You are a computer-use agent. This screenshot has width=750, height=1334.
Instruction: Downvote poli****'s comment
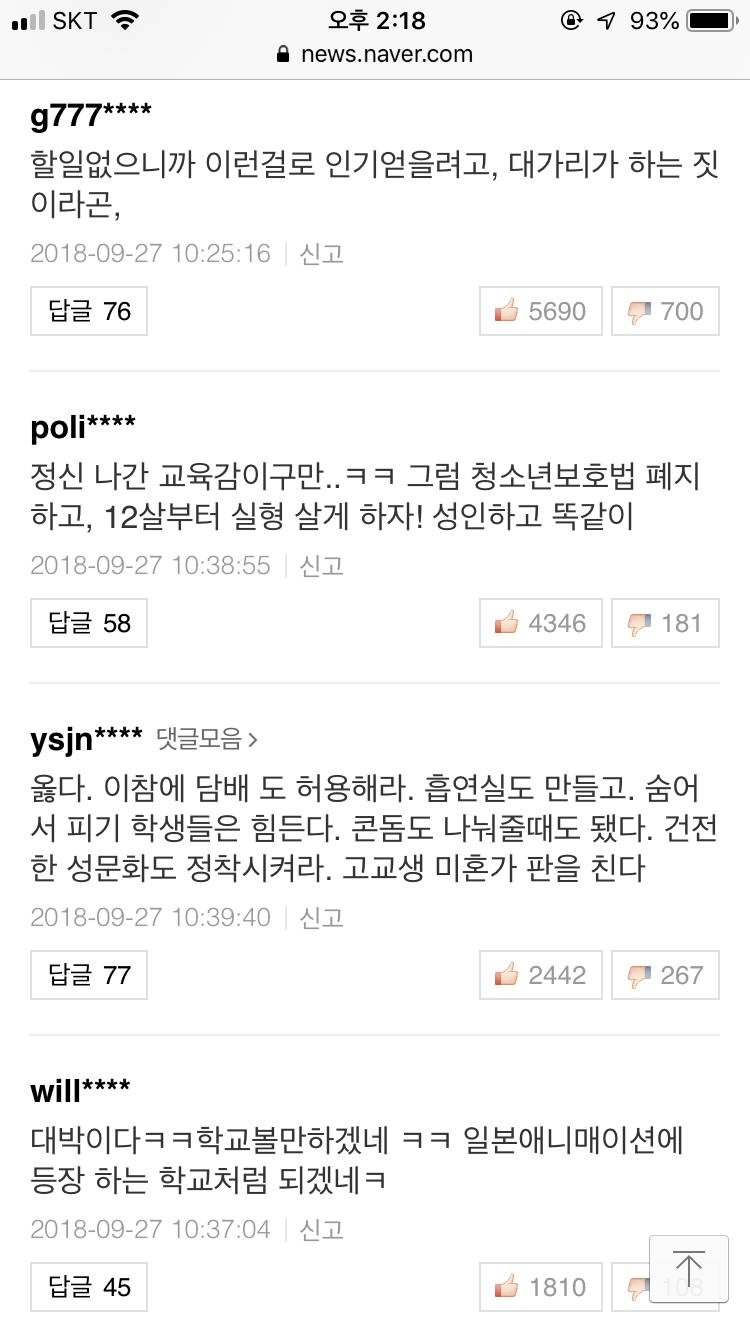pyautogui.click(x=665, y=624)
